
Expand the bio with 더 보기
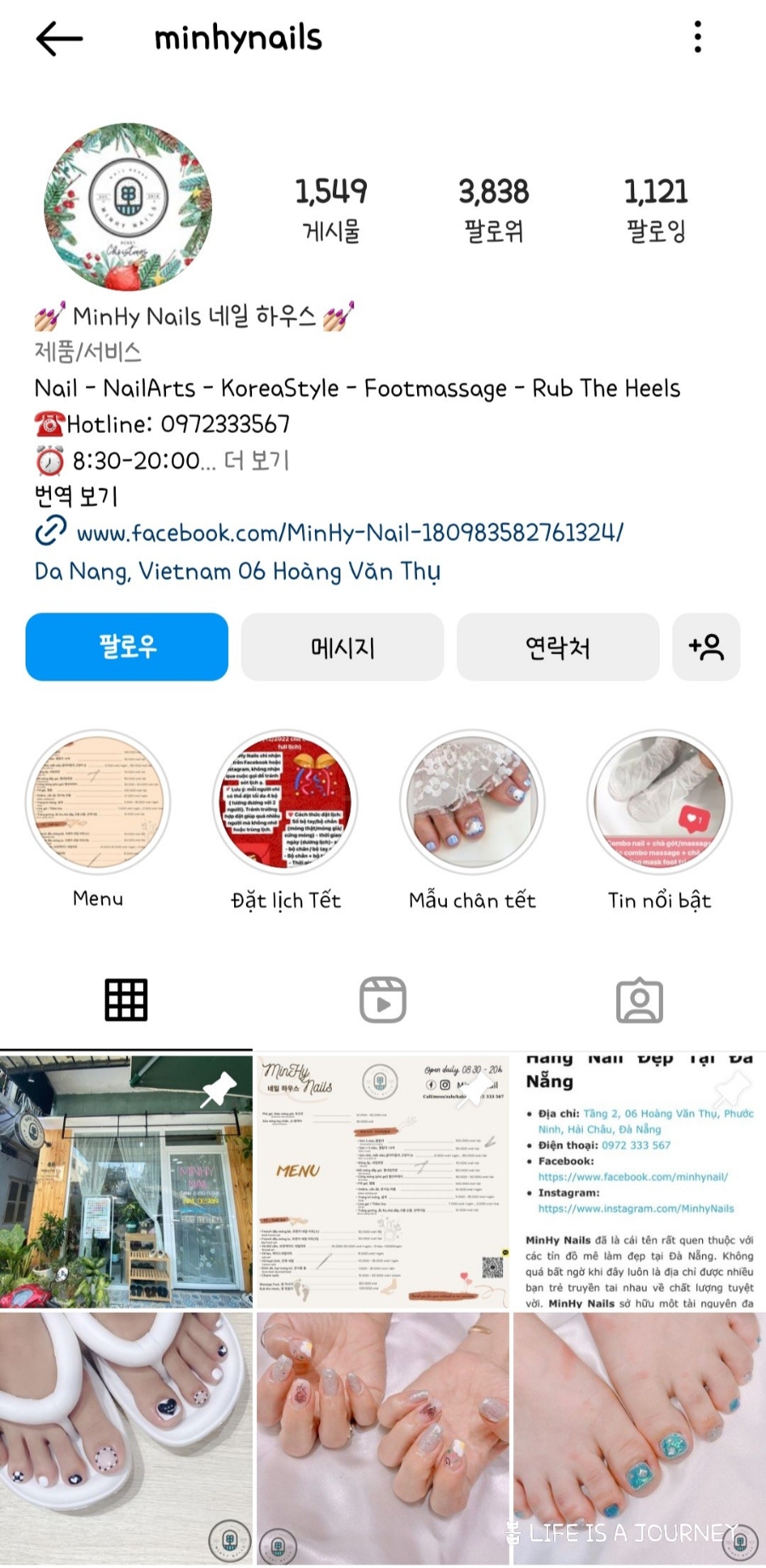[x=257, y=460]
